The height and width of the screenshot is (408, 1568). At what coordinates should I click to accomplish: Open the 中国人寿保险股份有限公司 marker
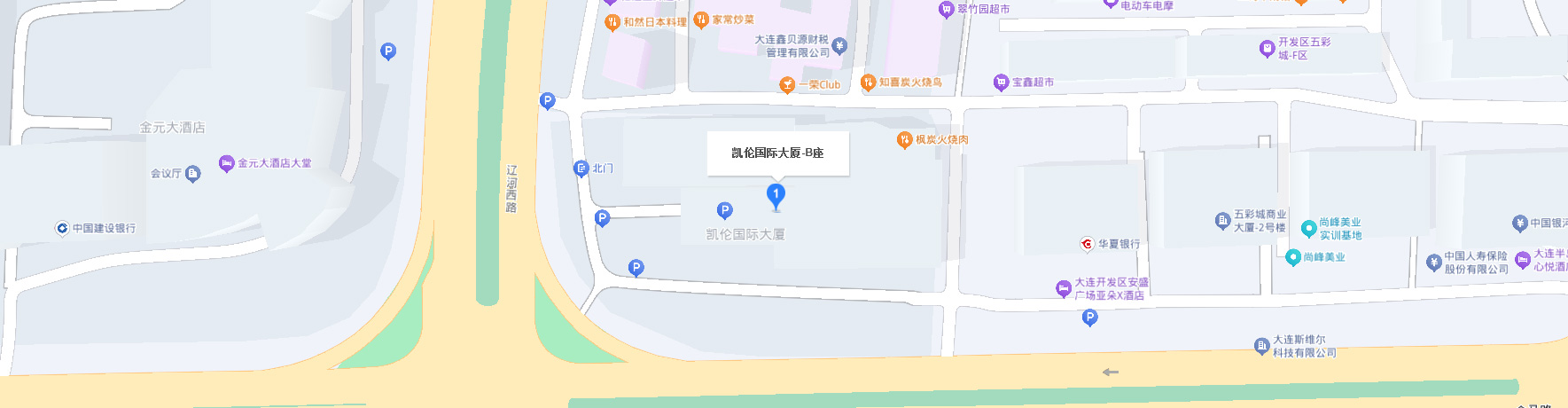[x=1433, y=262]
